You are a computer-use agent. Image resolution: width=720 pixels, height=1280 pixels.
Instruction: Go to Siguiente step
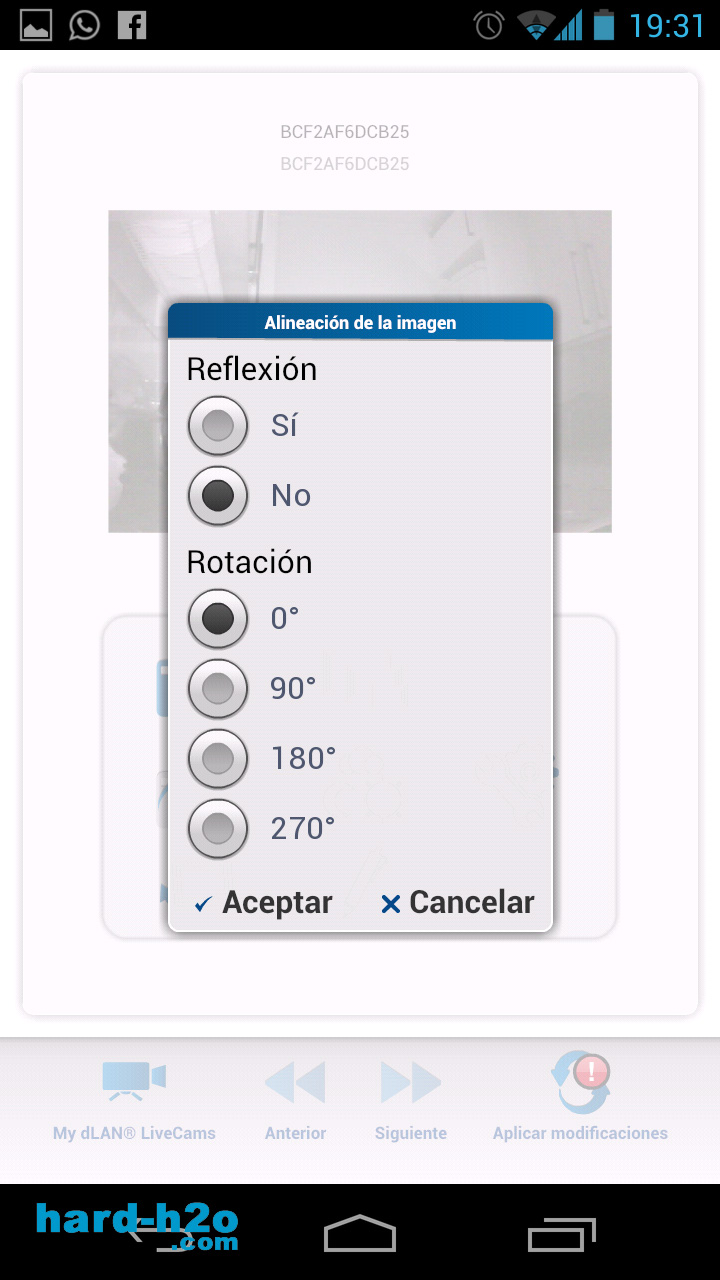(411, 1099)
